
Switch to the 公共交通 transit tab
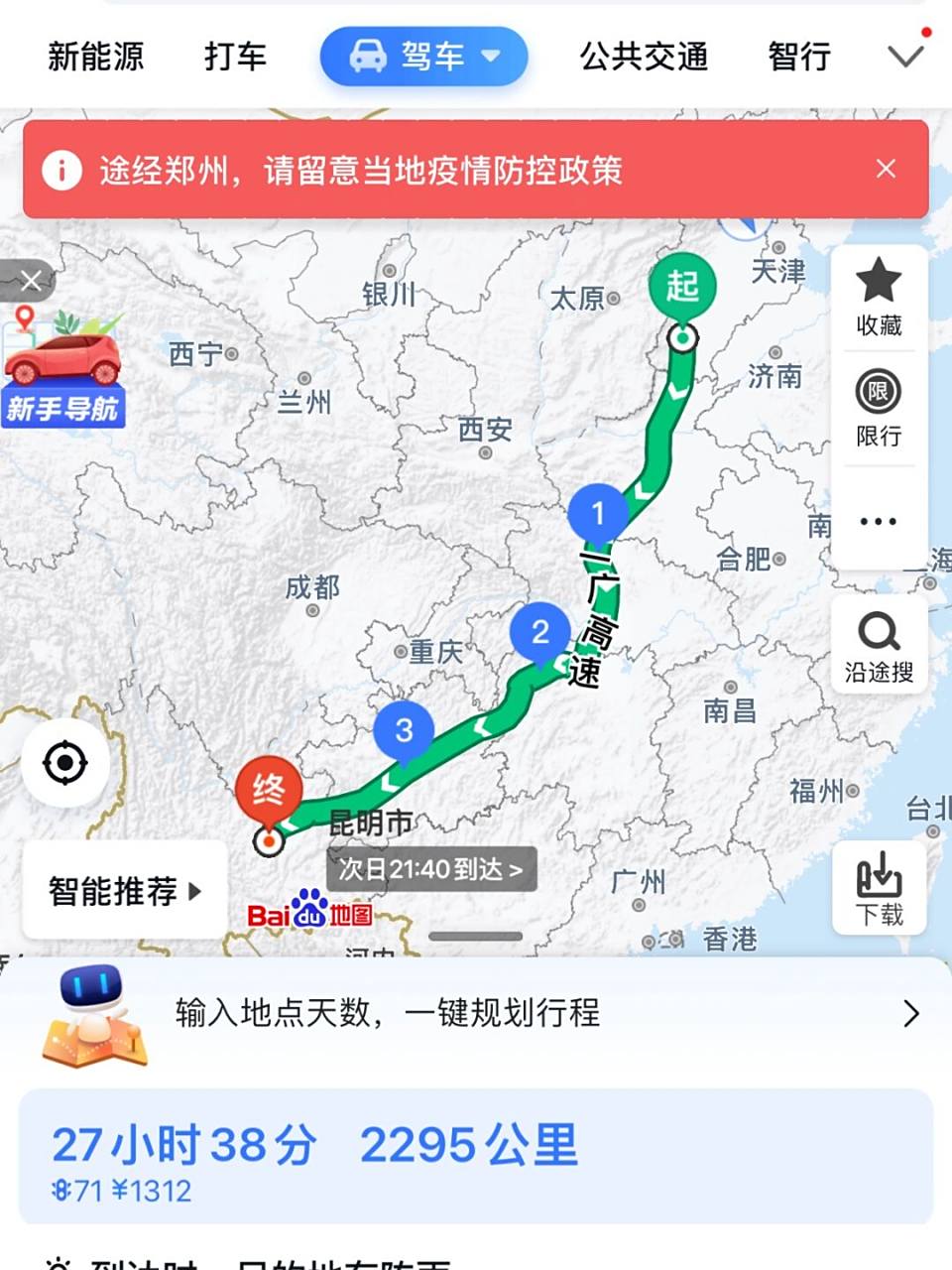coord(644,57)
